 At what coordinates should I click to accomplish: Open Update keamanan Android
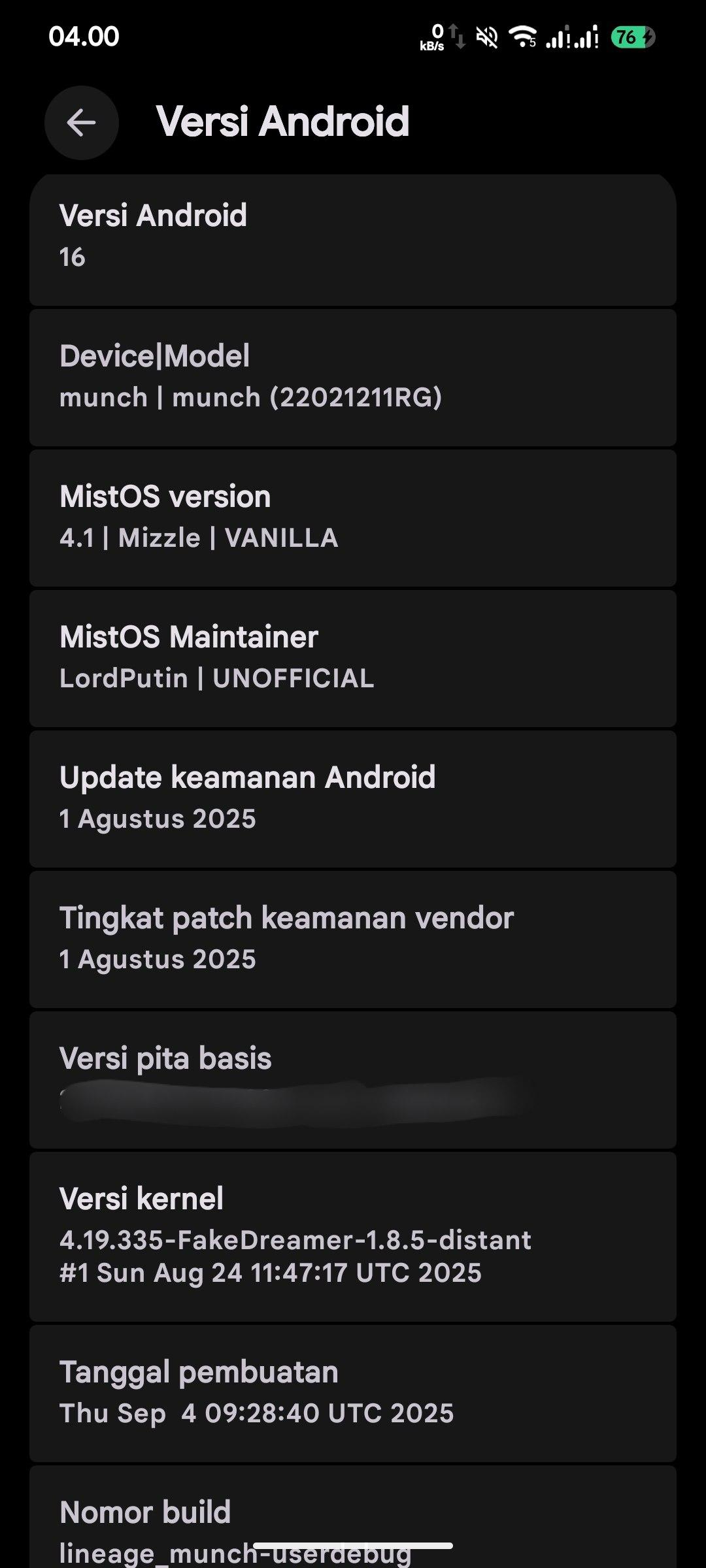(x=353, y=799)
